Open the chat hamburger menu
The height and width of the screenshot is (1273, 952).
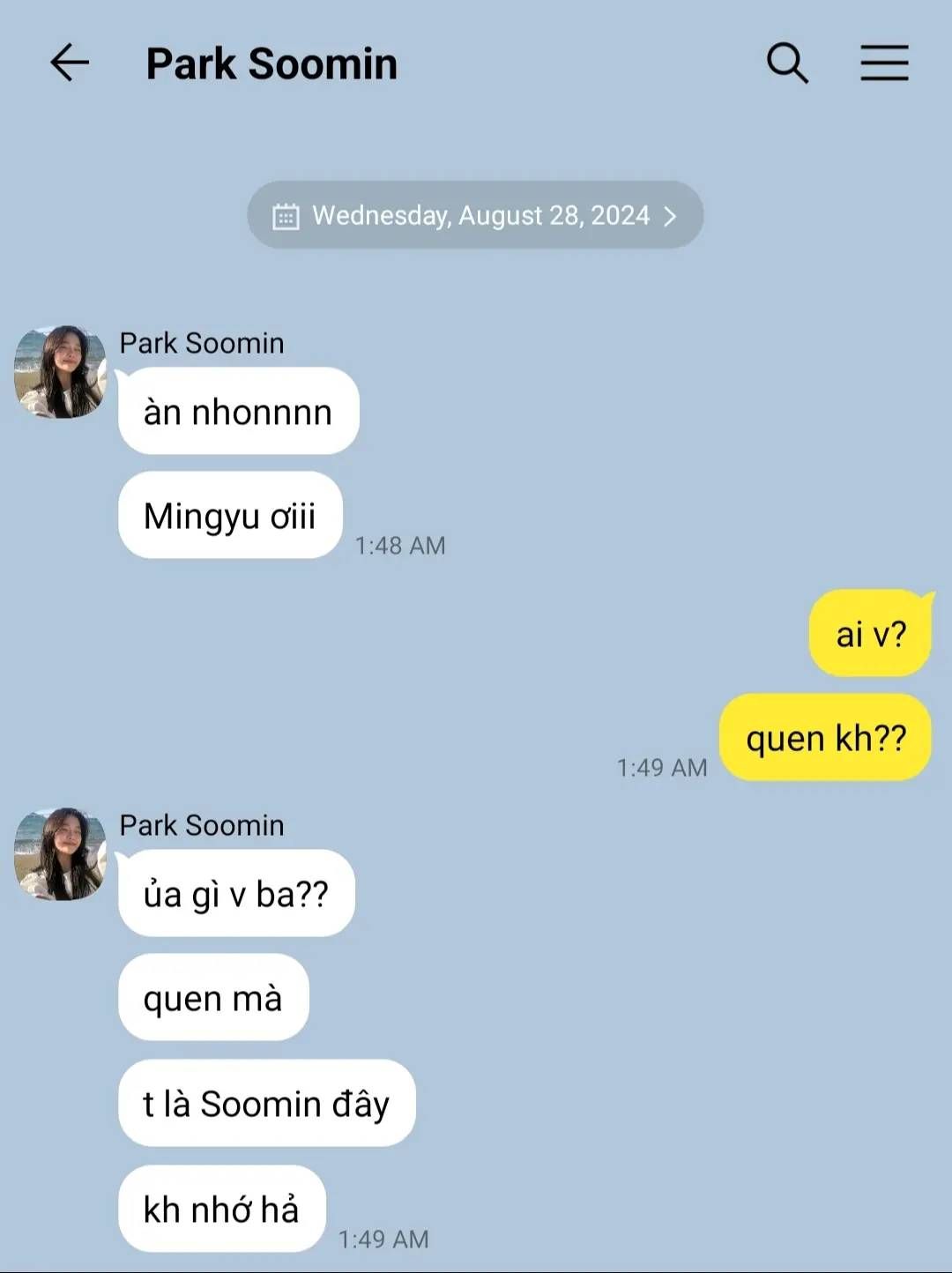(x=884, y=63)
